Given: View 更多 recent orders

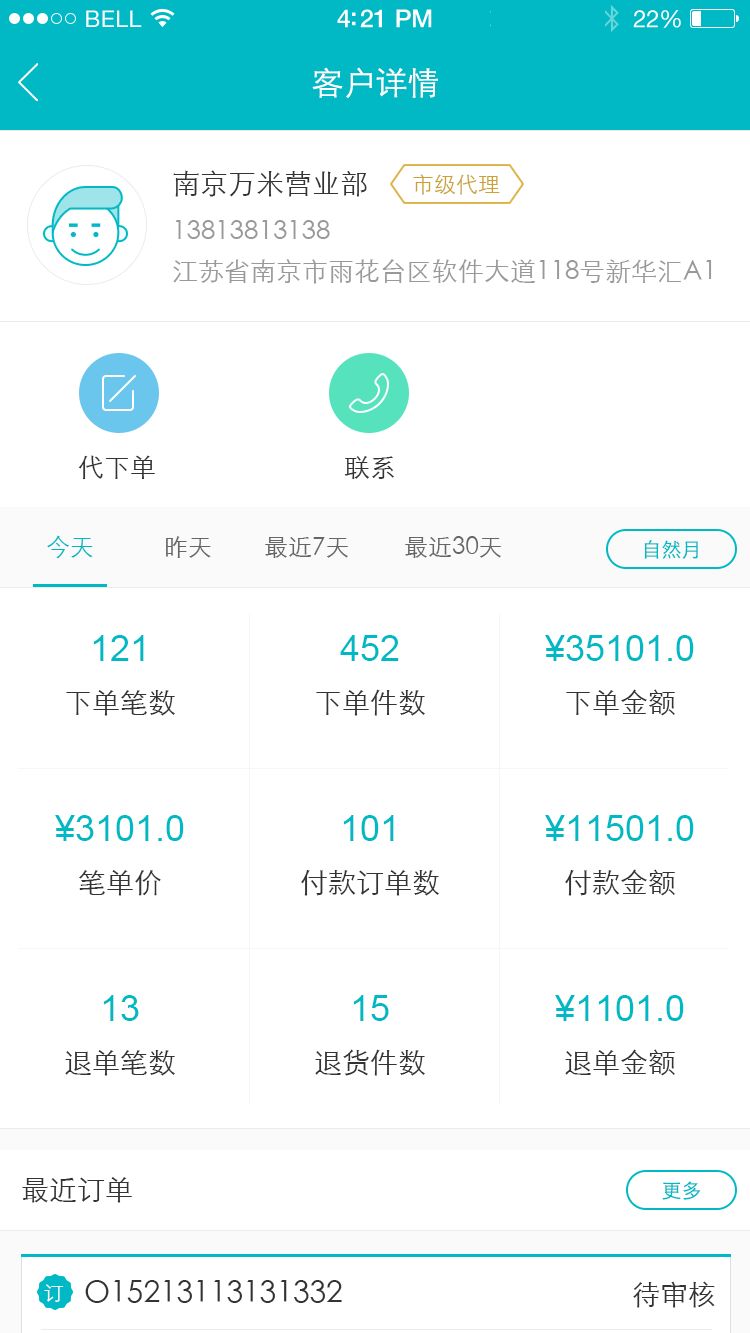Looking at the screenshot, I should pyautogui.click(x=681, y=1190).
